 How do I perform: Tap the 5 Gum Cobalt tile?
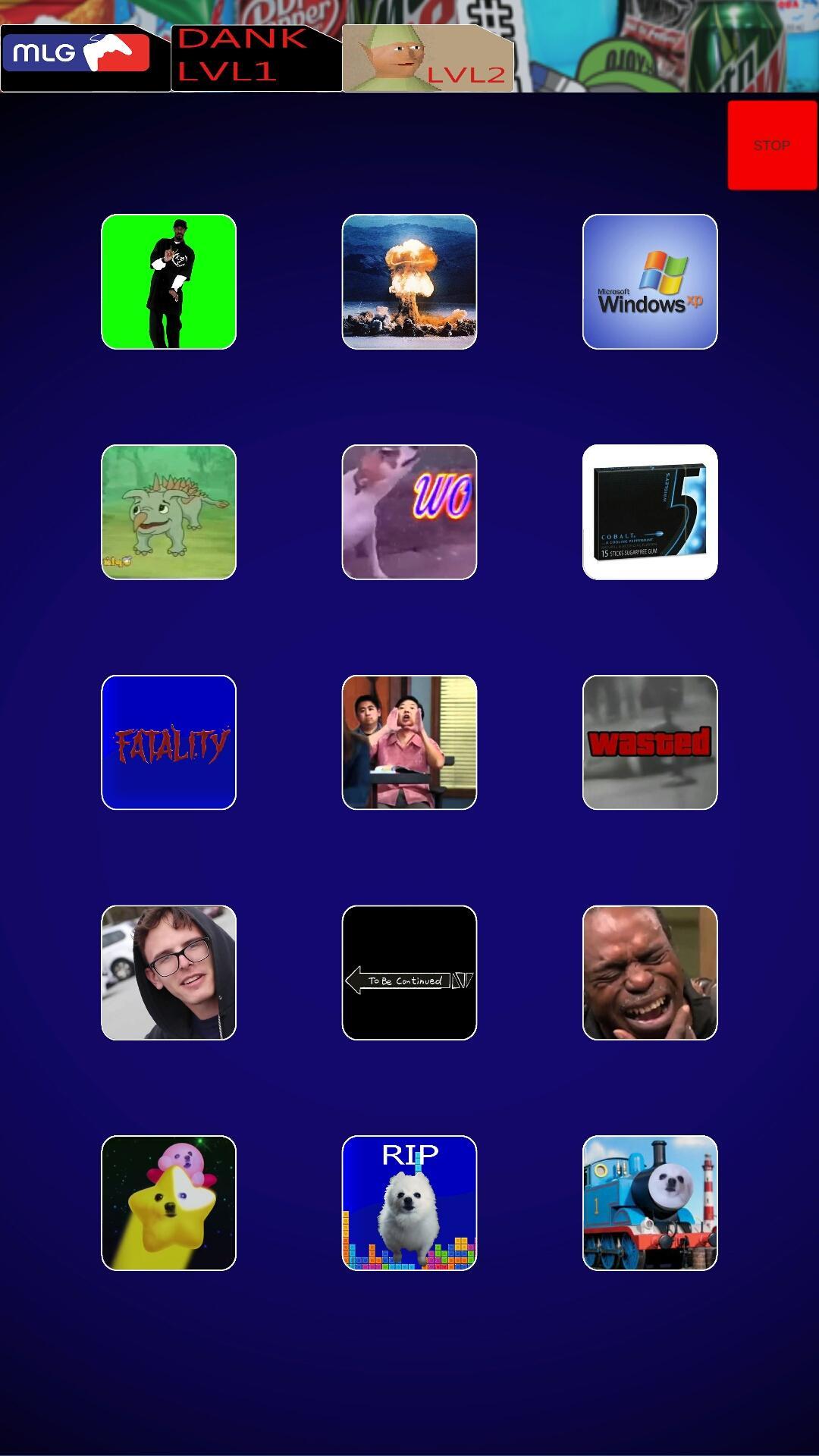[x=650, y=512]
